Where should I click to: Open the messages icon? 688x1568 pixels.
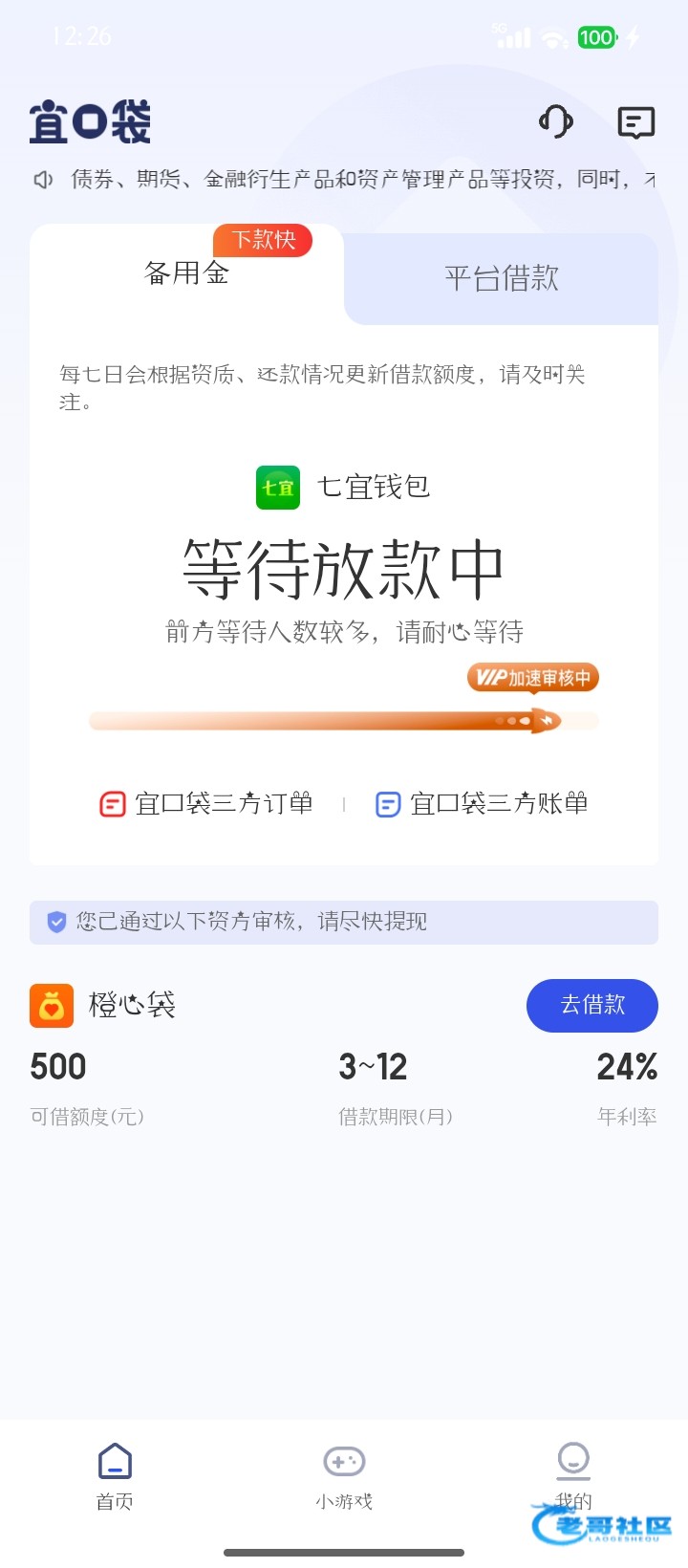pyautogui.click(x=635, y=122)
